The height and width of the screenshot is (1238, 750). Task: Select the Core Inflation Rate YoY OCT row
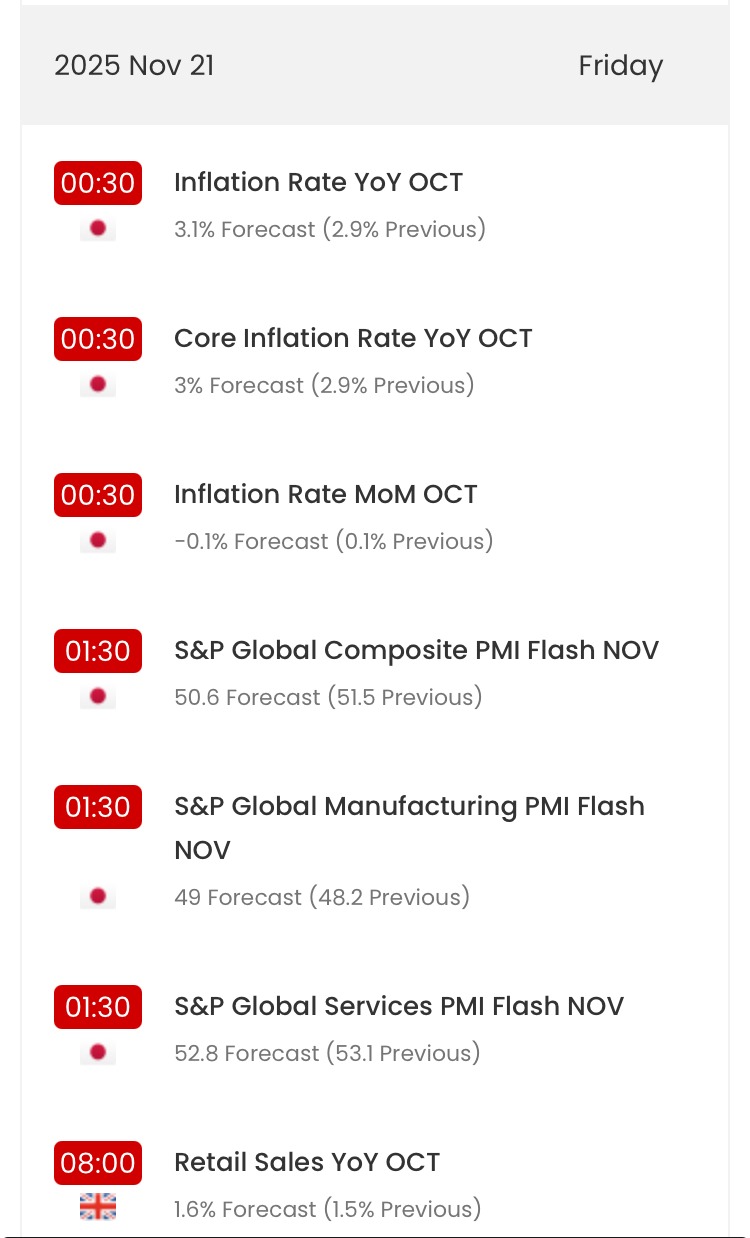353,339
